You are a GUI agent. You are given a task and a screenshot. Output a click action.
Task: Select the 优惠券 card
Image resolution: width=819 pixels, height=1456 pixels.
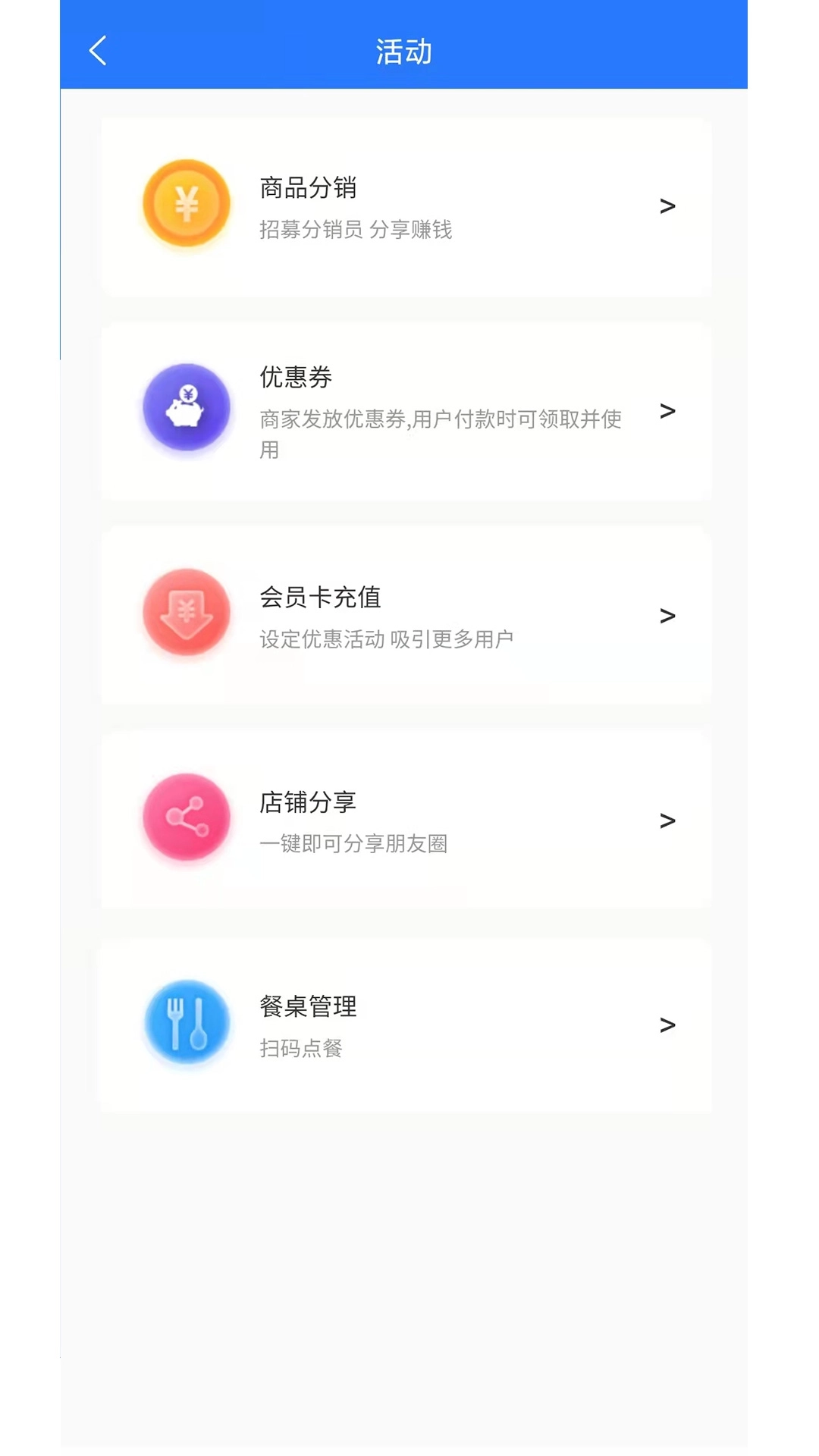point(407,410)
